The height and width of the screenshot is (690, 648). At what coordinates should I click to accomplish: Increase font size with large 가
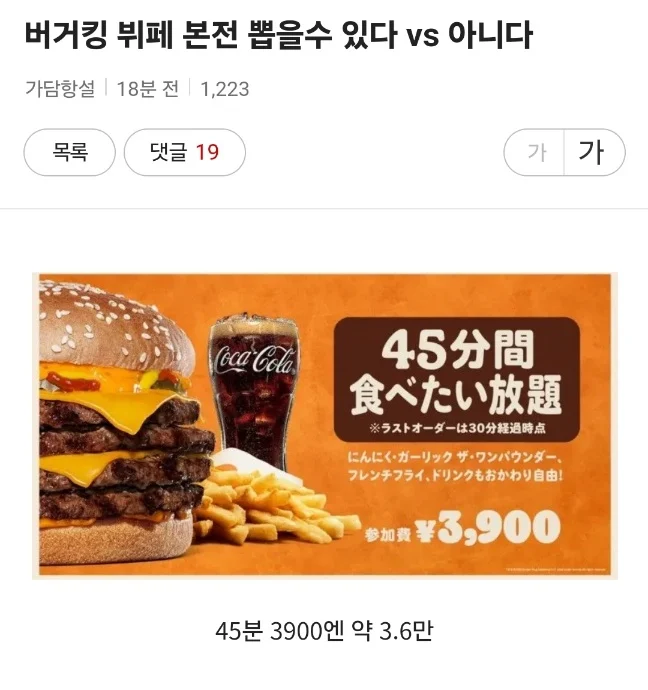[x=594, y=153]
